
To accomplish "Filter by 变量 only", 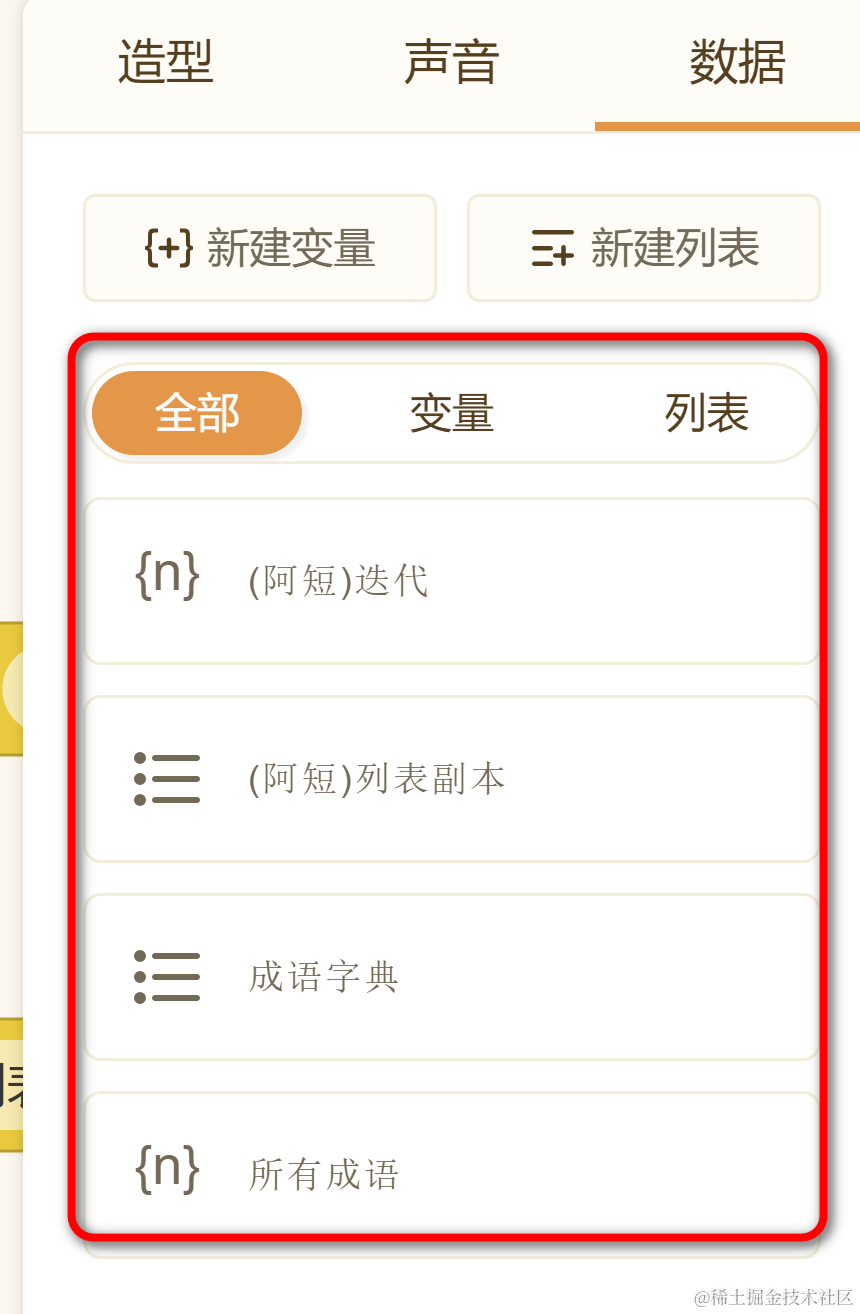I will coord(452,413).
